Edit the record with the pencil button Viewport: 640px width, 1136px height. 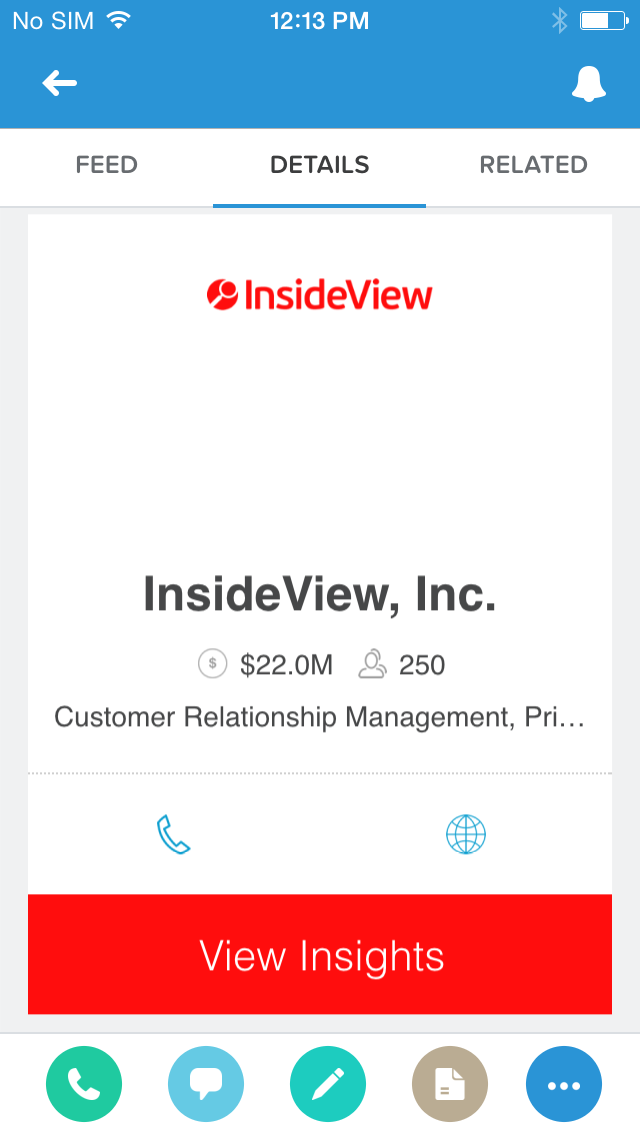[x=328, y=1084]
